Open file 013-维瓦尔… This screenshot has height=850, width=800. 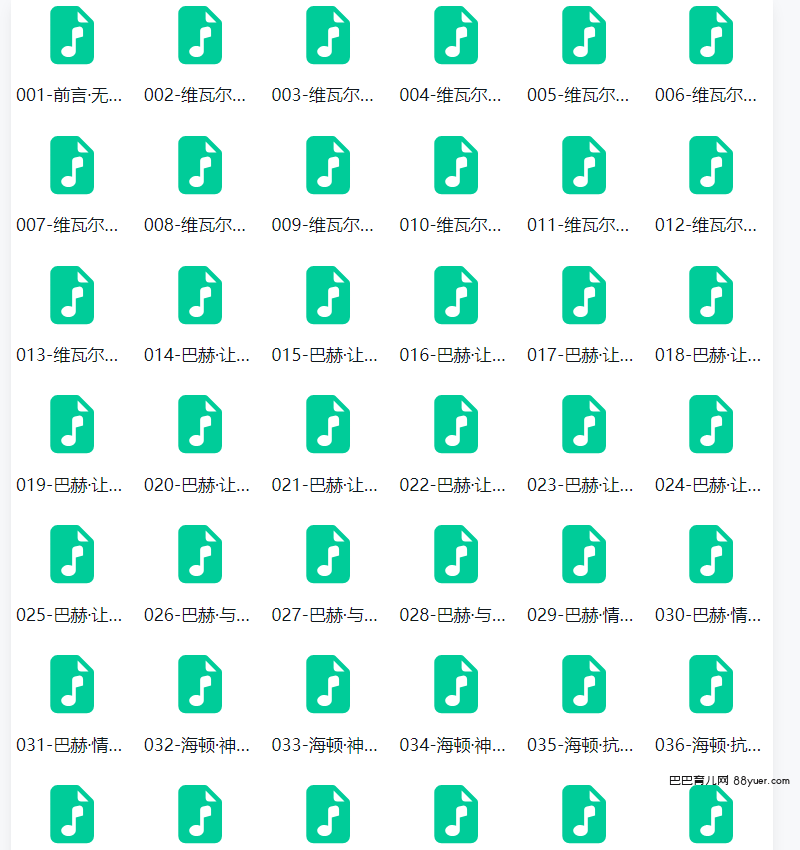[x=72, y=295]
